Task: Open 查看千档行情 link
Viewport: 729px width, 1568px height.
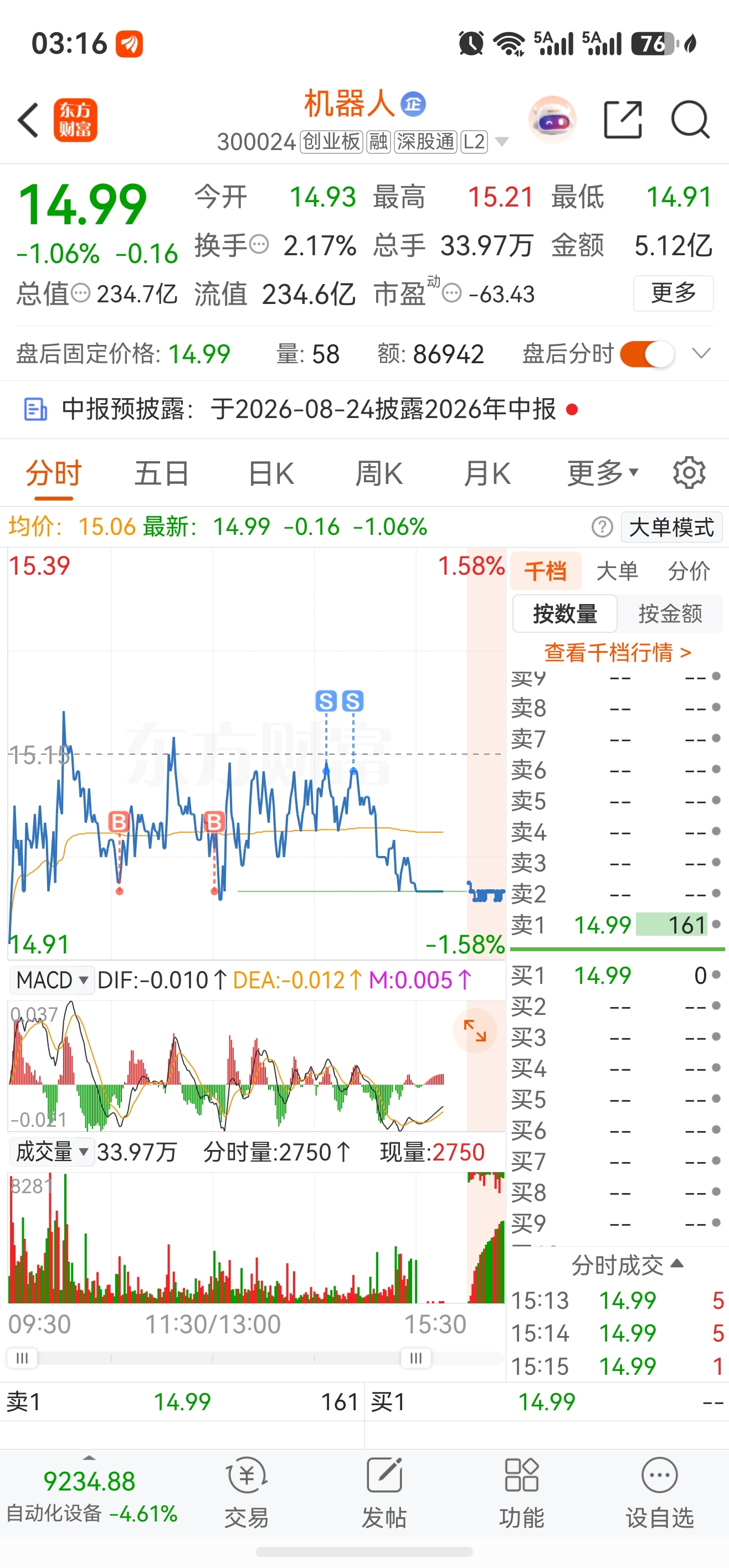Action: pyautogui.click(x=617, y=653)
